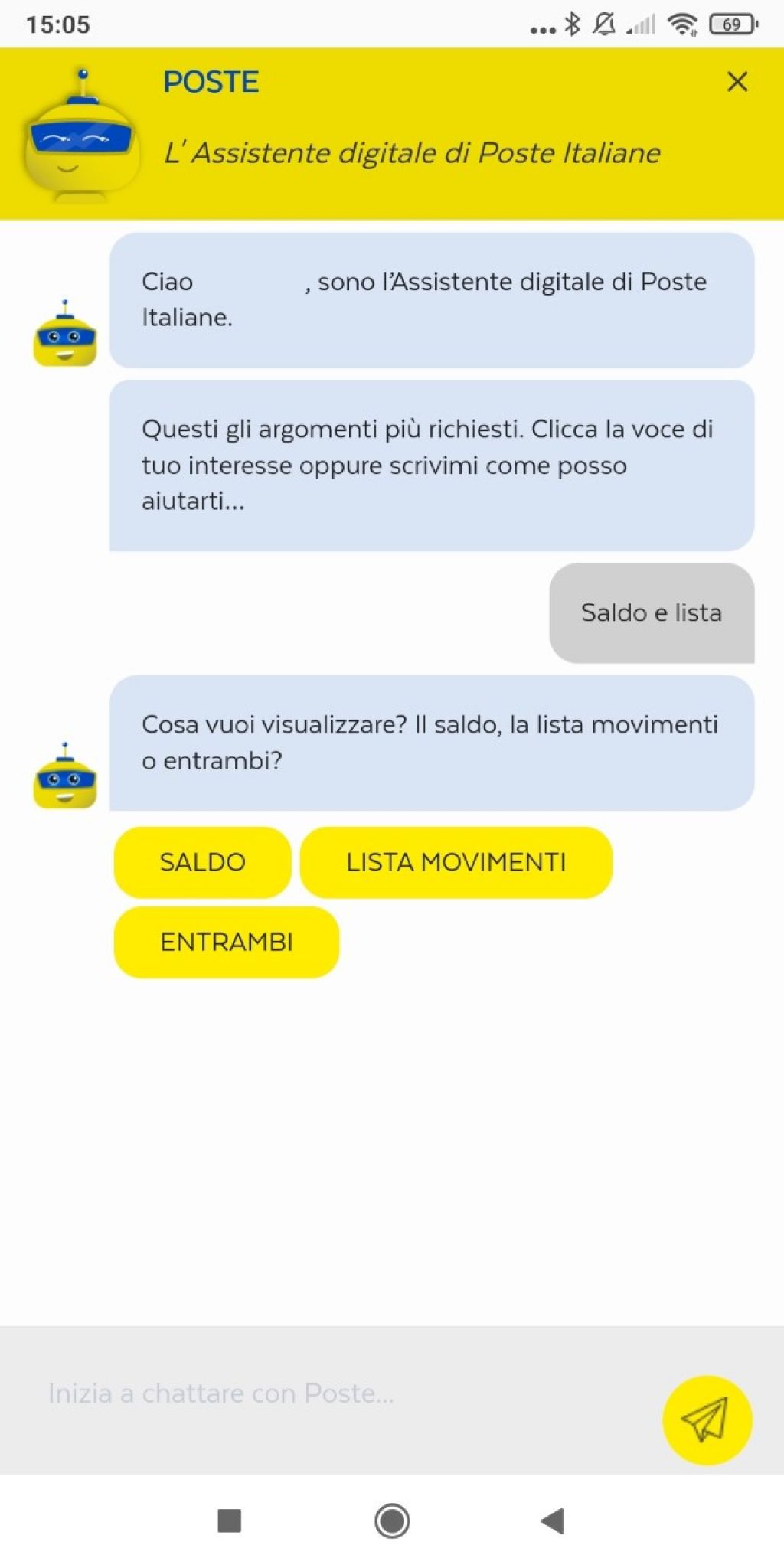This screenshot has height=1568, width=784.
Task: Go to the phone's home screen
Action: pos(392,1521)
